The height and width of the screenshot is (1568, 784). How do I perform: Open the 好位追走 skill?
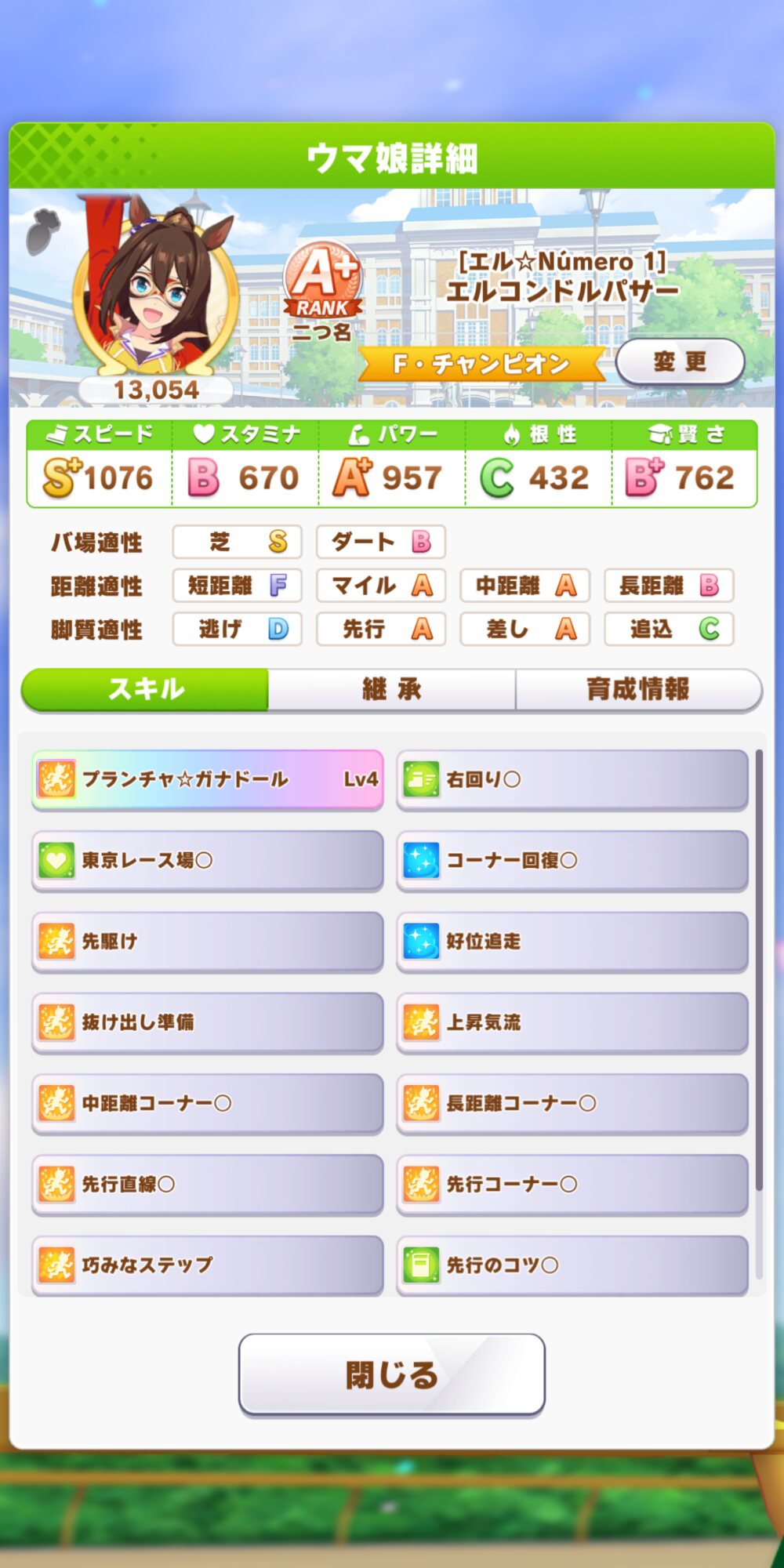pyautogui.click(x=572, y=941)
